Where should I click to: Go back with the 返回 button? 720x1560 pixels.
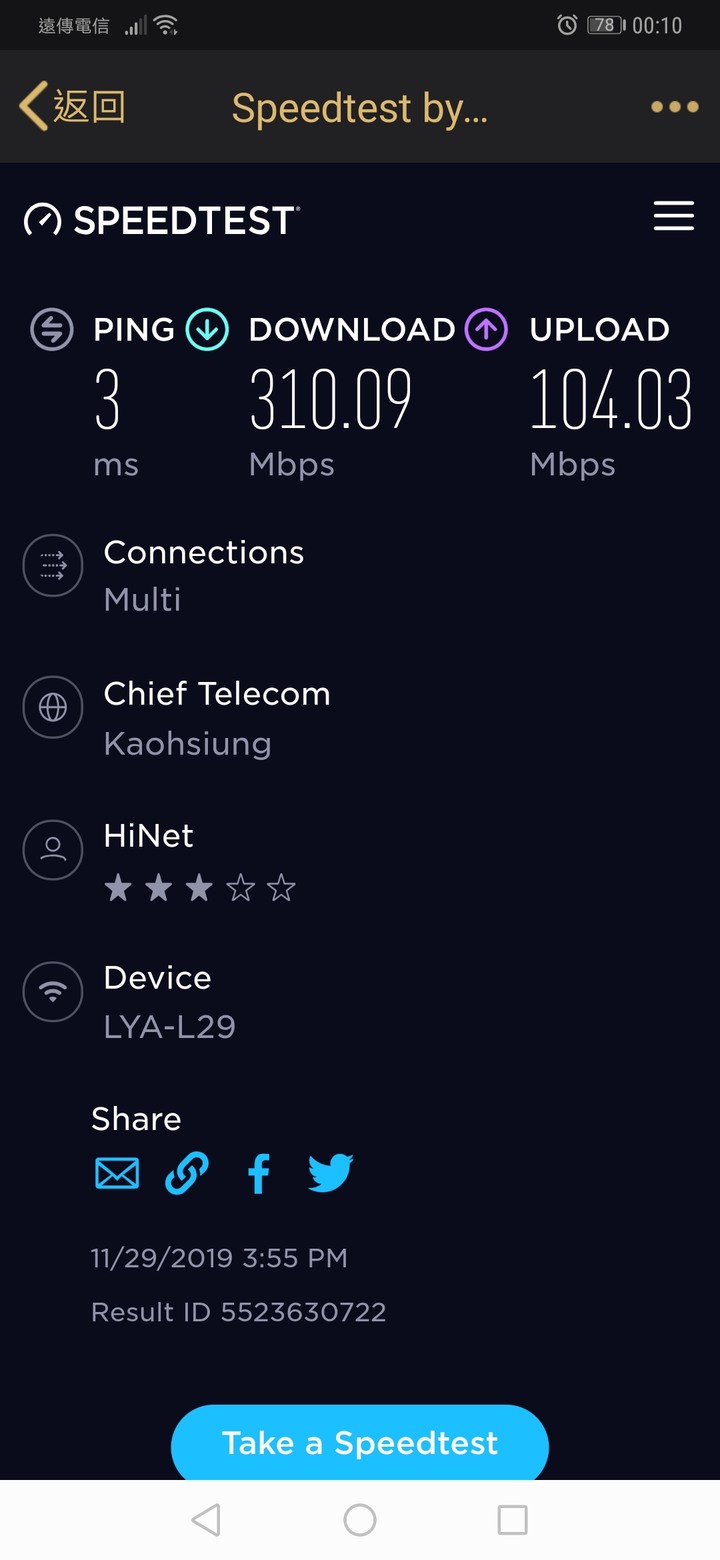[x=72, y=106]
